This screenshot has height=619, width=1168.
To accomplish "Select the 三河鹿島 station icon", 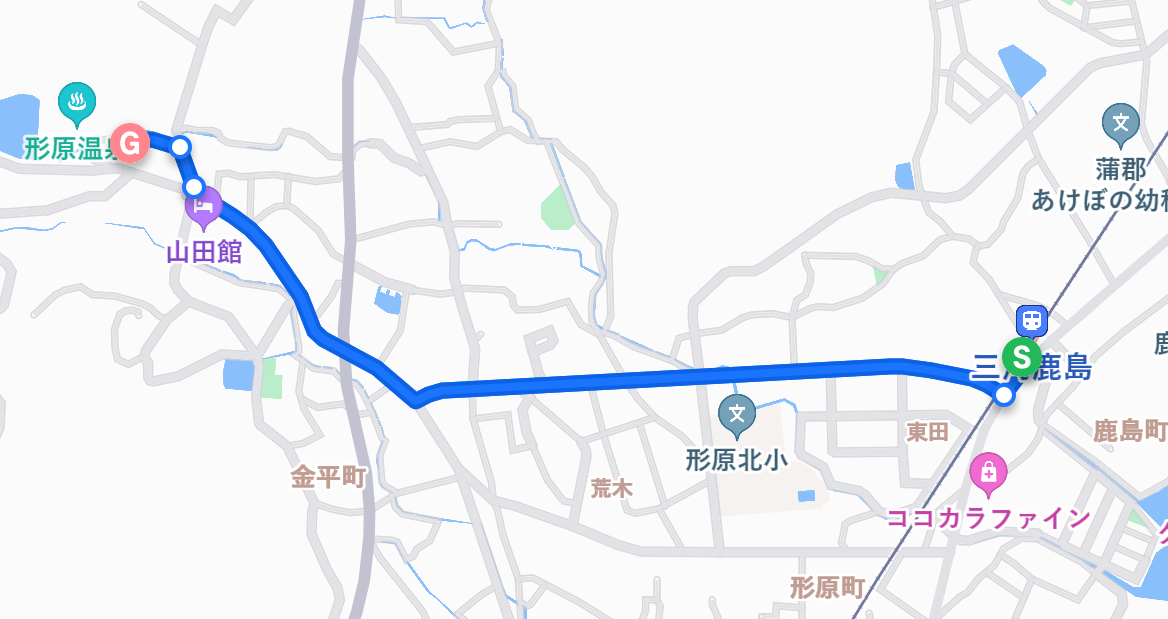I will [1032, 320].
